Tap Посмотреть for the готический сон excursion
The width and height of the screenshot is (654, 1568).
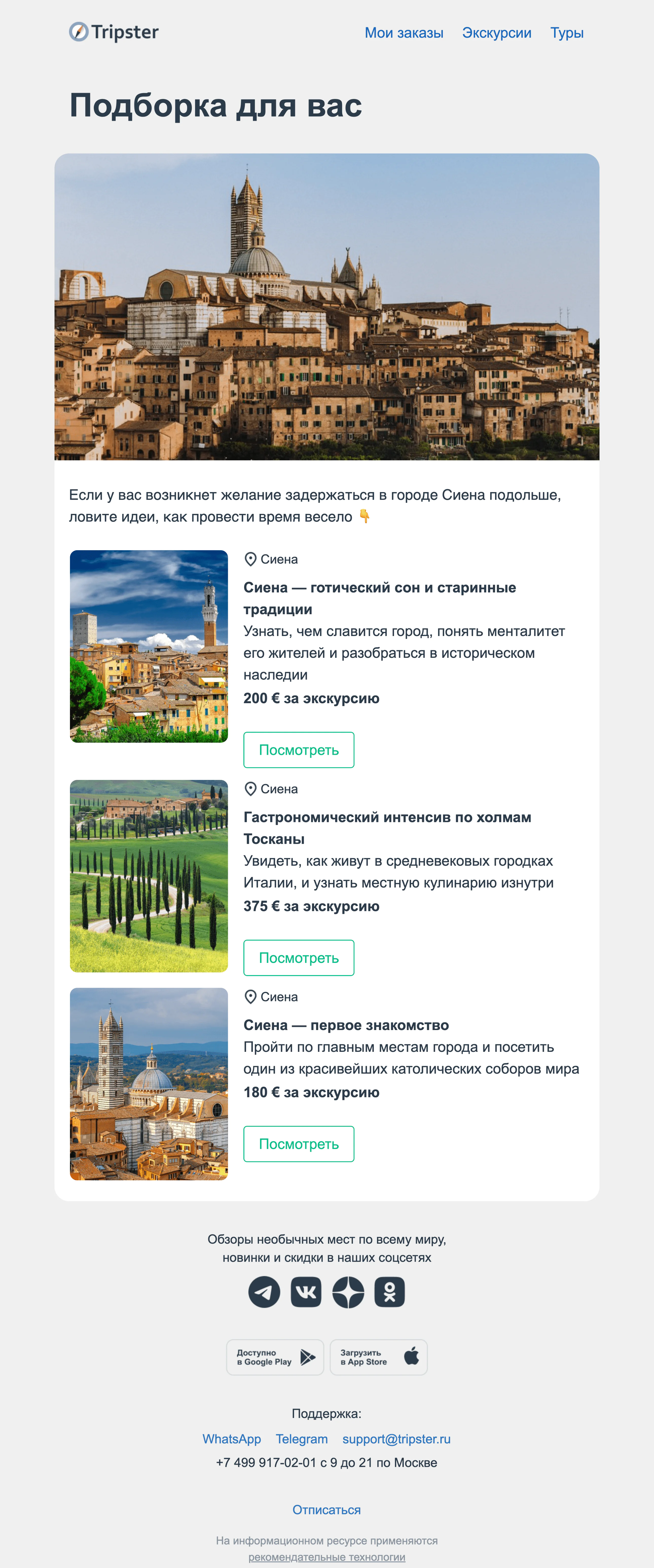(x=298, y=750)
